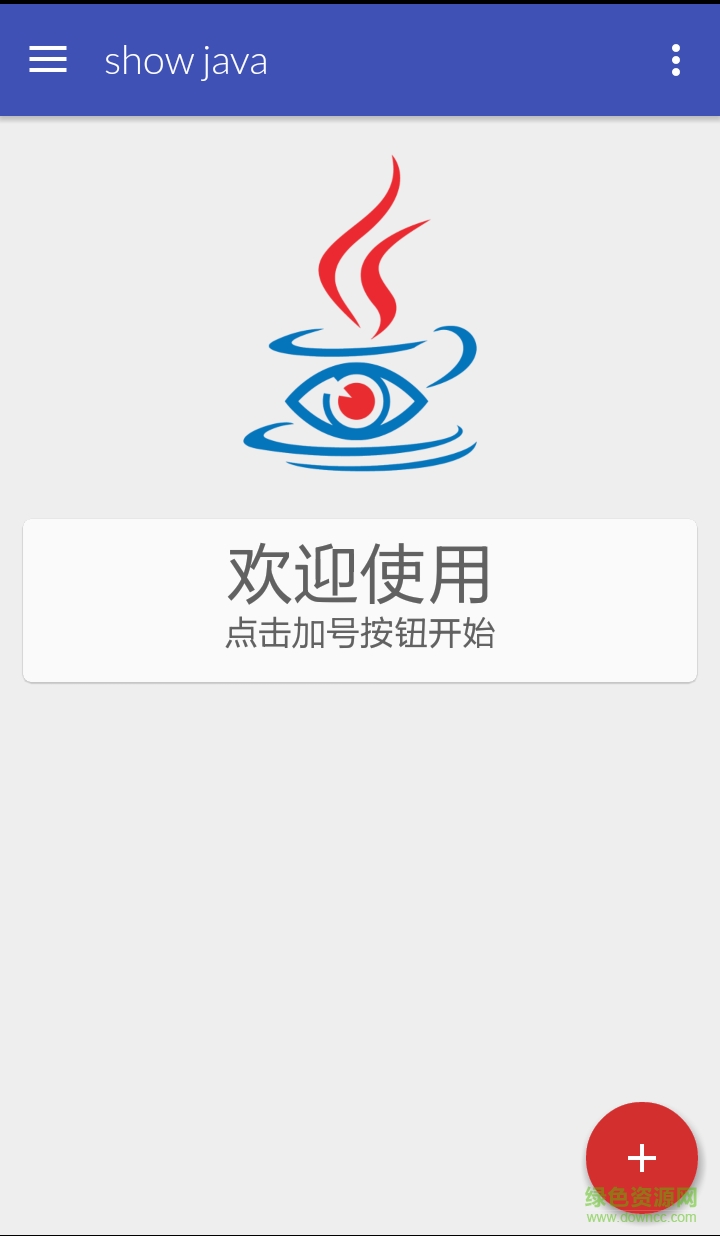Tap the 'show java' title text

[x=185, y=60]
